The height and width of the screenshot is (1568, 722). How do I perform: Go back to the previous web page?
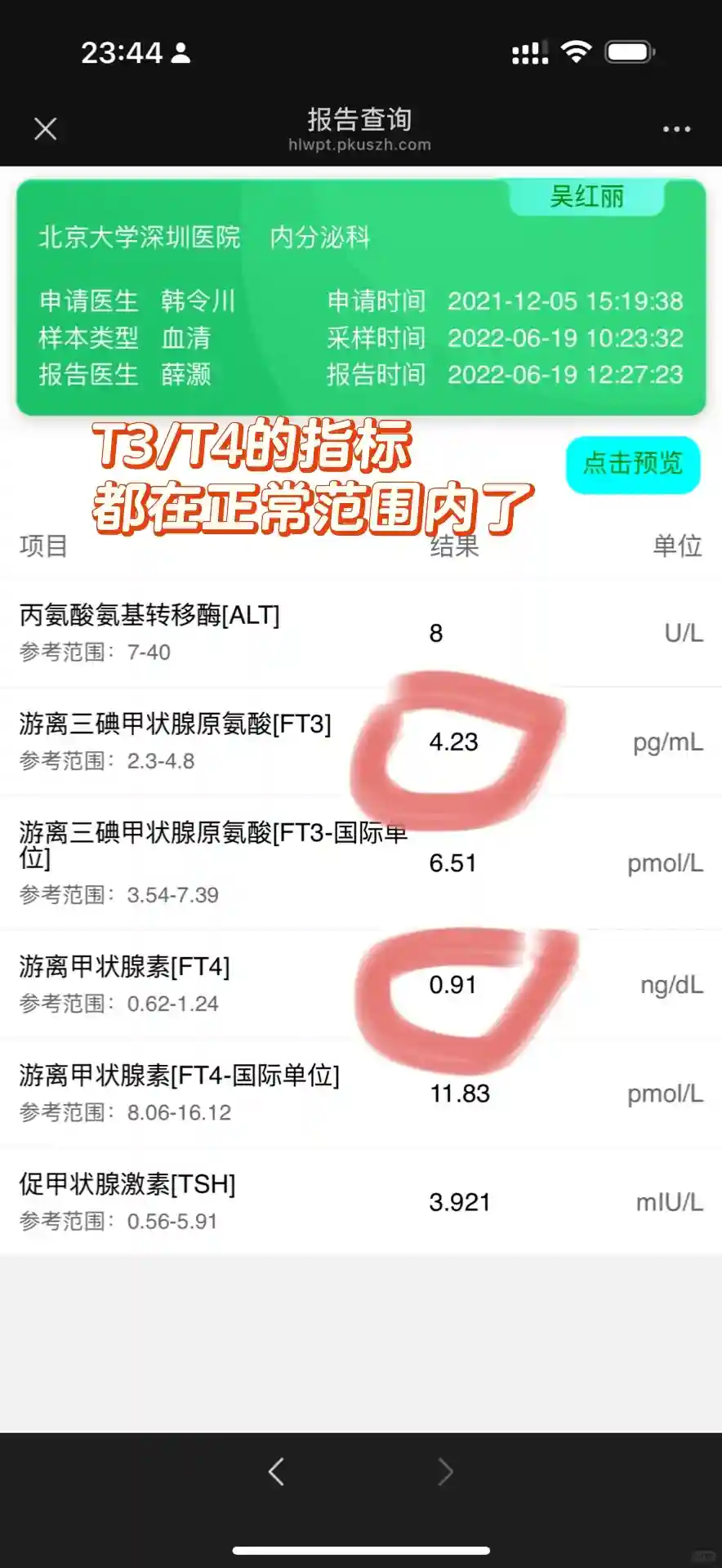[276, 1472]
